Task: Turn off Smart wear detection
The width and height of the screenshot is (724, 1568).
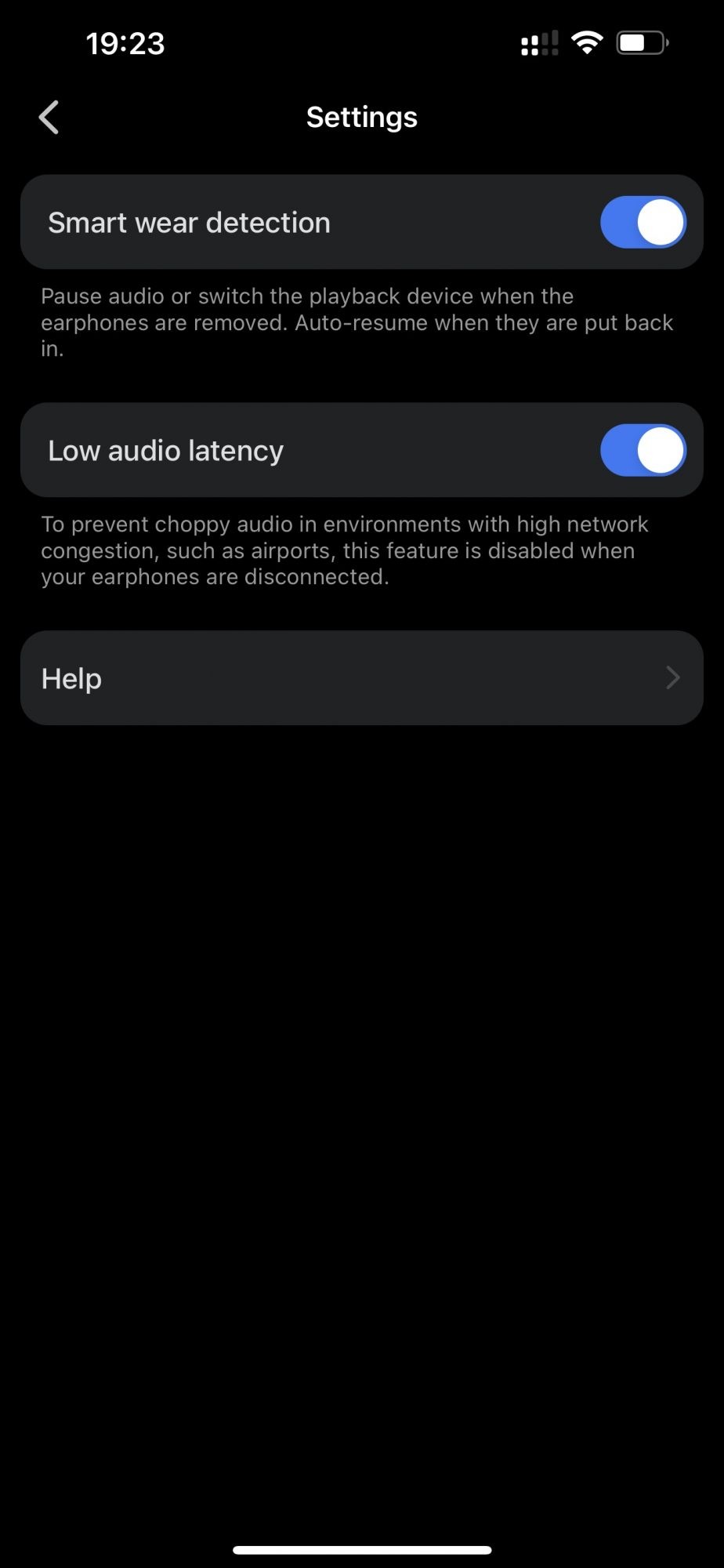Action: click(x=643, y=223)
